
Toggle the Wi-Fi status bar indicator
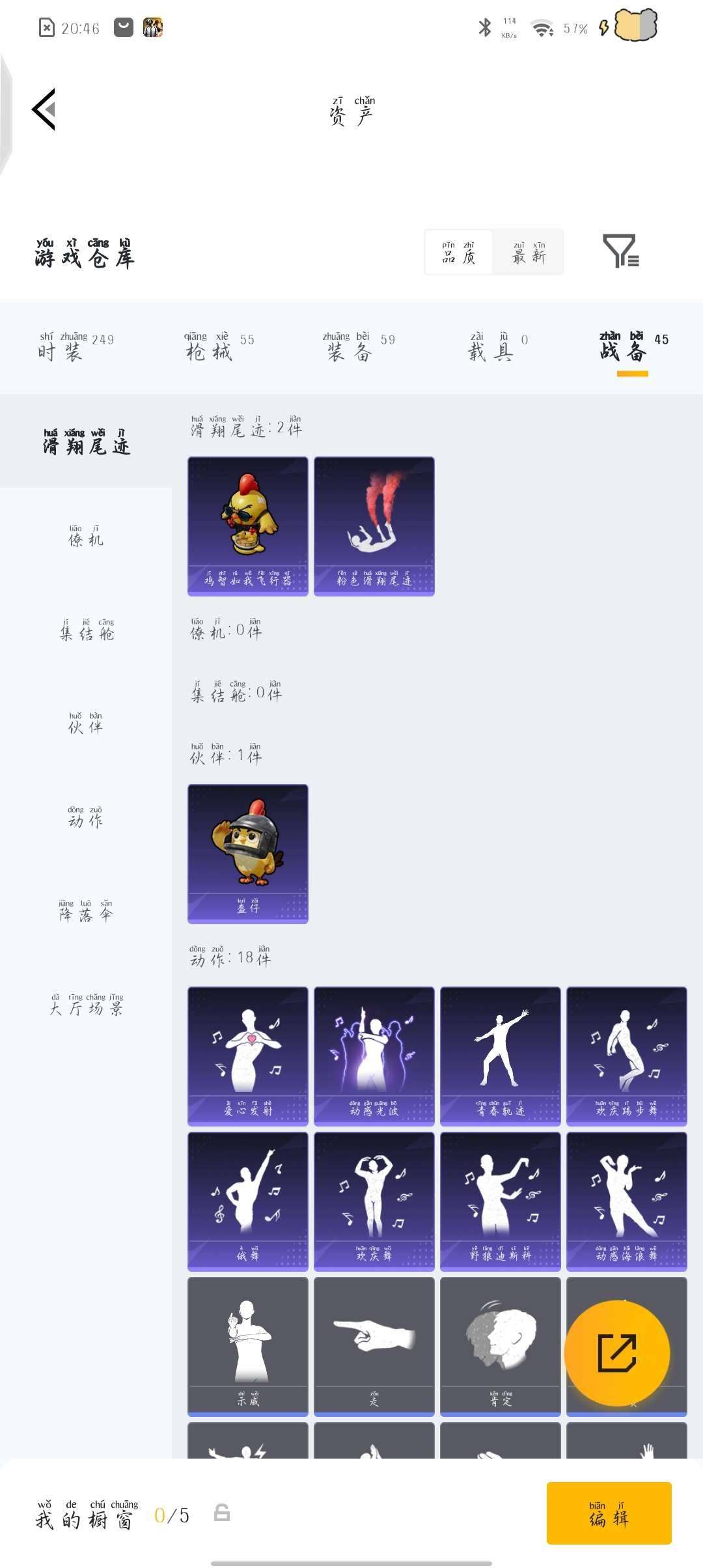541,28
